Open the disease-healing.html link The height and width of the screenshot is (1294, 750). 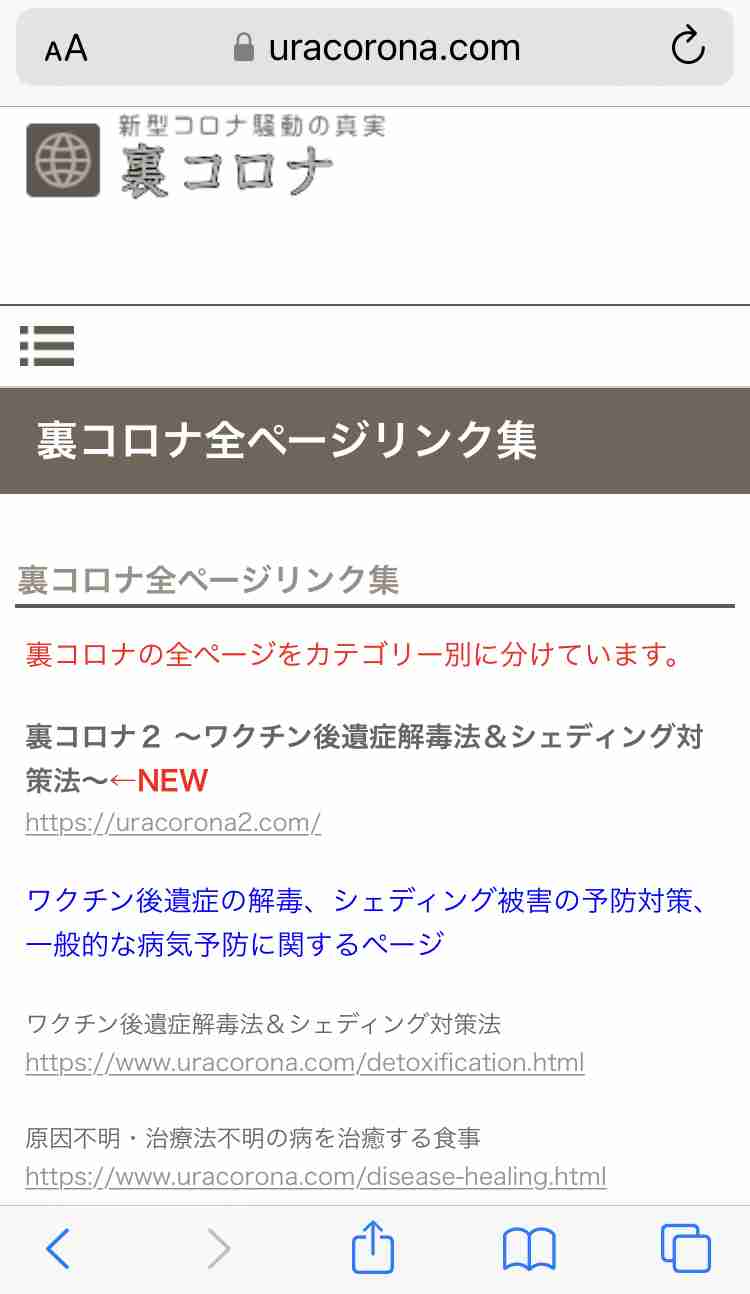tap(315, 1177)
